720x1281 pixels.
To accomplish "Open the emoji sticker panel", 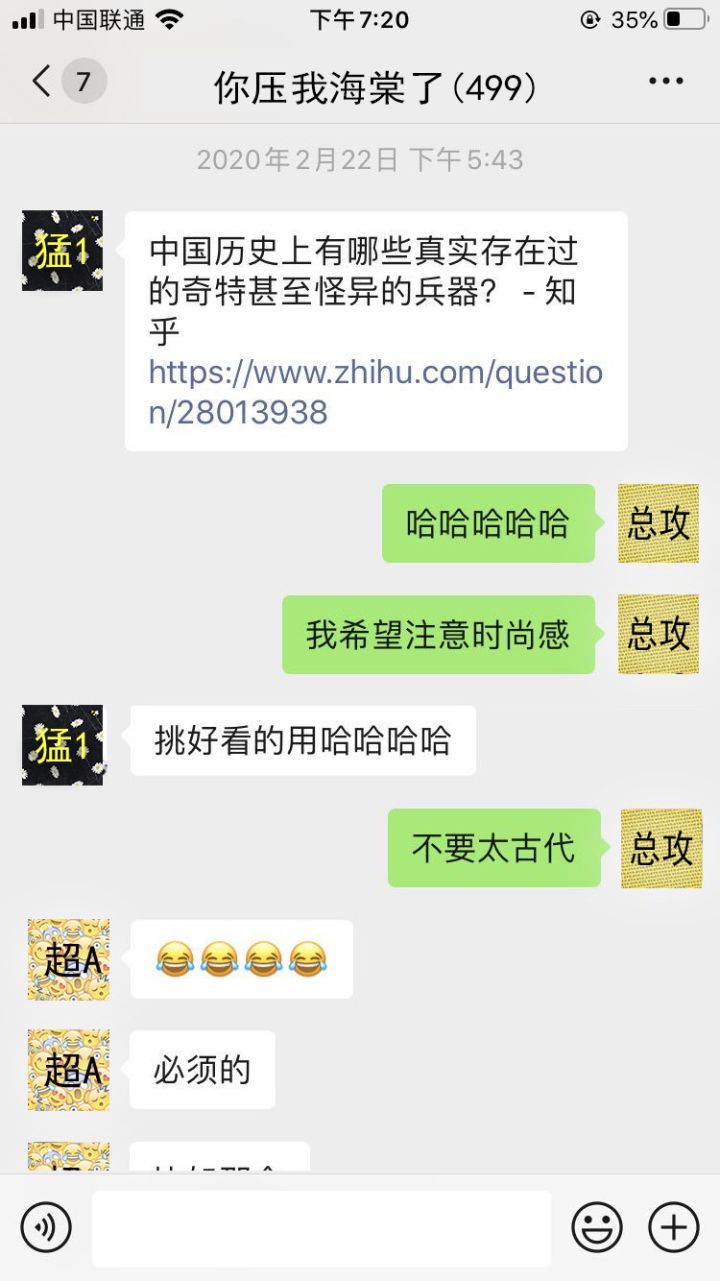I will [x=597, y=1227].
